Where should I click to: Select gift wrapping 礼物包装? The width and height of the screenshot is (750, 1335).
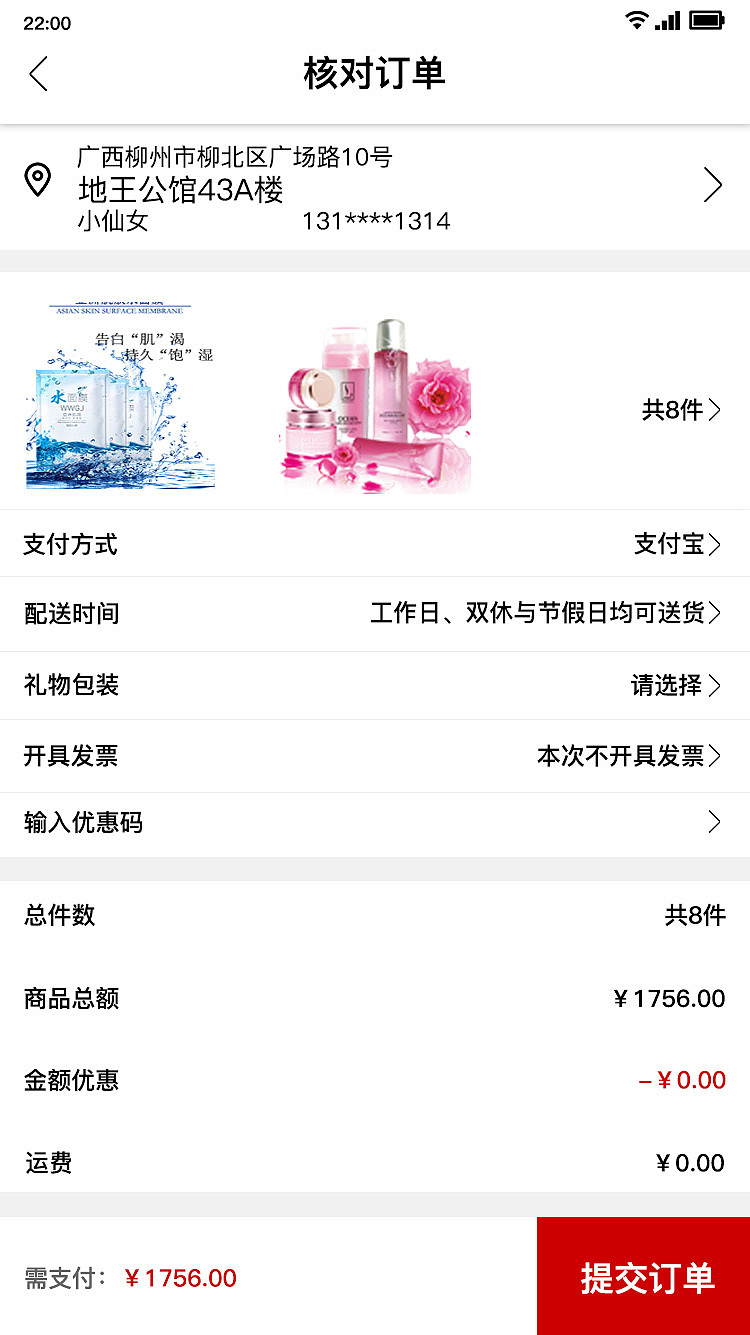[x=374, y=685]
